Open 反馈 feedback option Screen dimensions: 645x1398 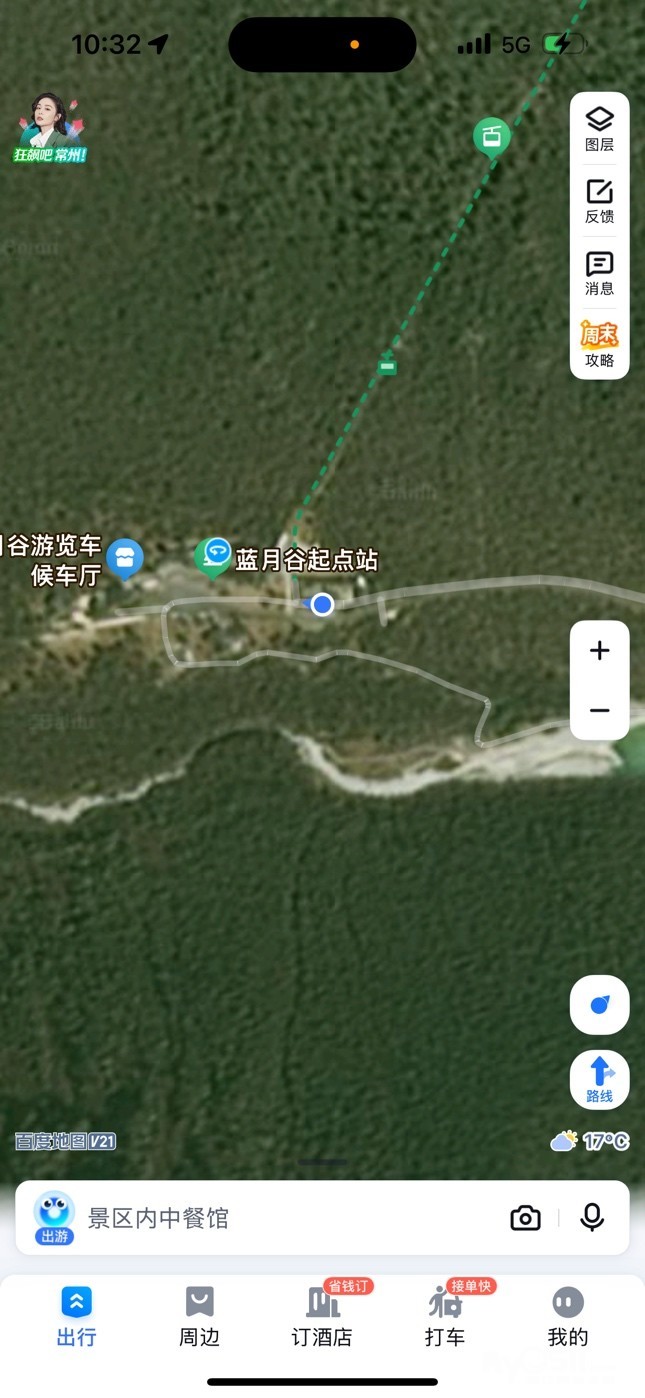[599, 201]
